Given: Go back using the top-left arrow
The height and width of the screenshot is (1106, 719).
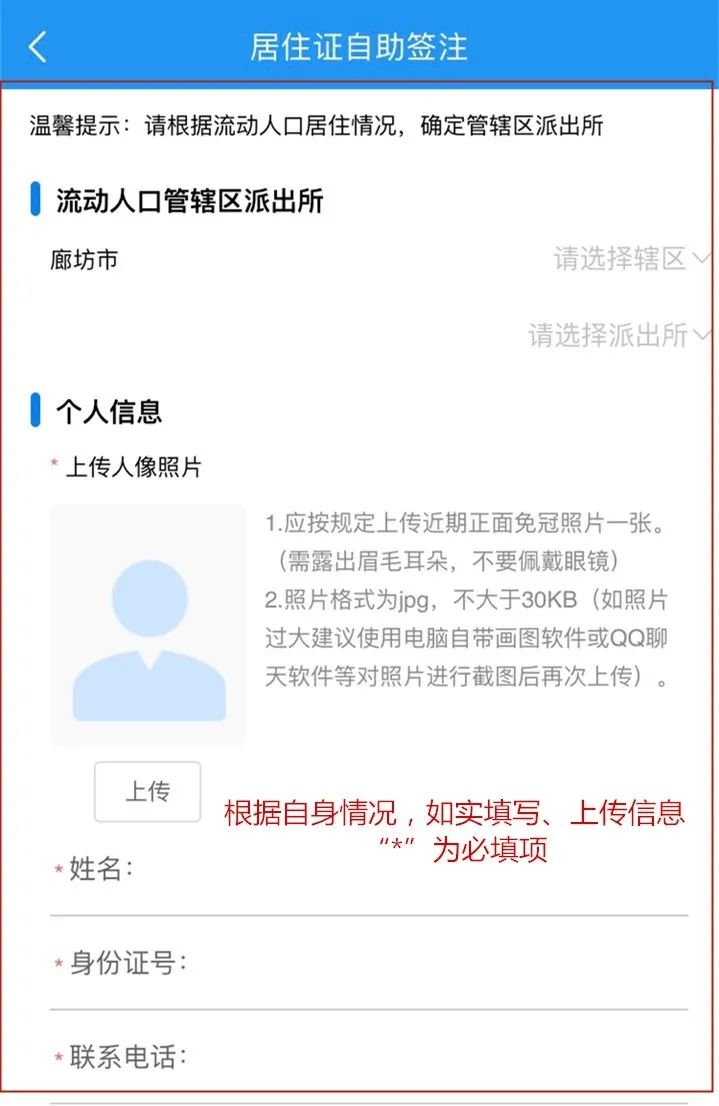Looking at the screenshot, I should (x=38, y=47).
